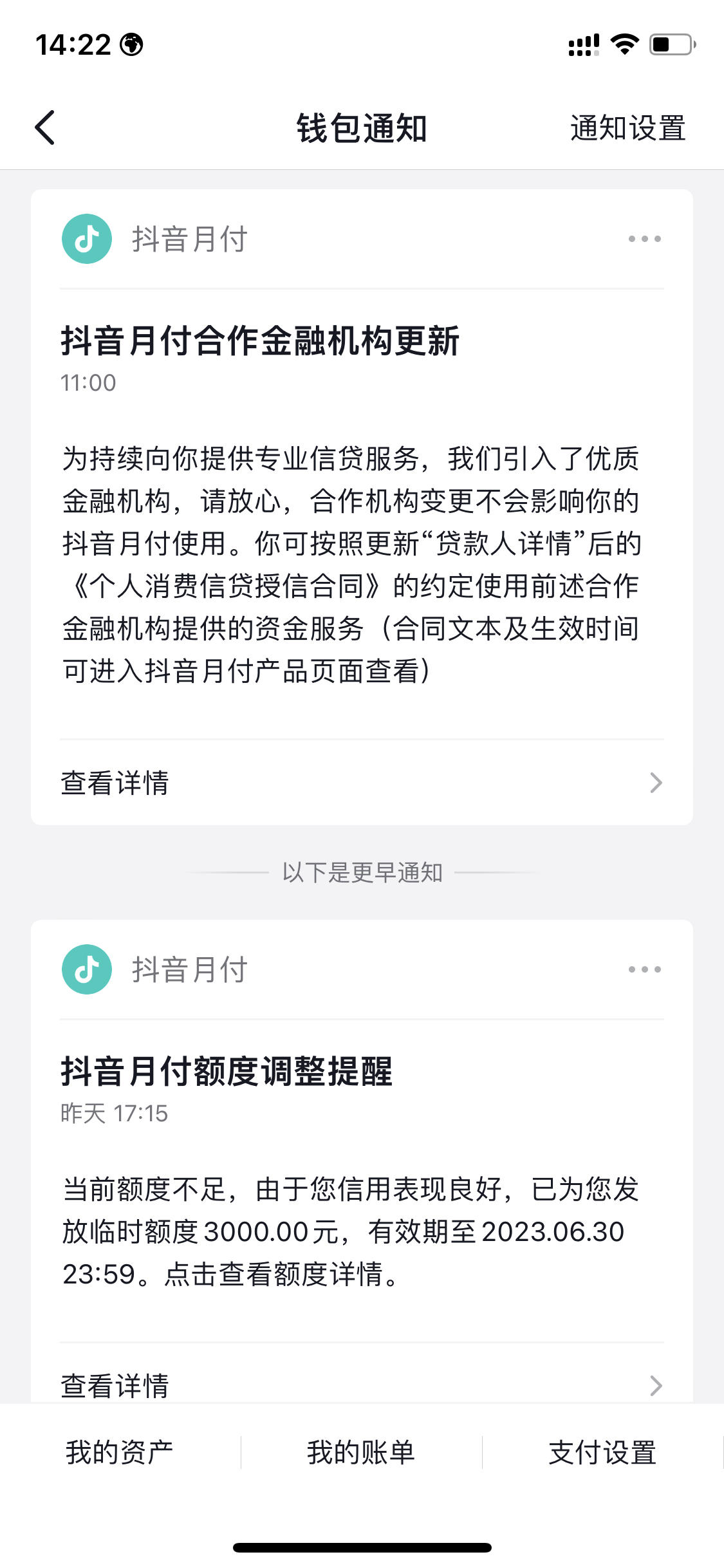Screen dimensions: 724x1568
Task: Open 通知设置 notification settings
Action: tap(627, 128)
